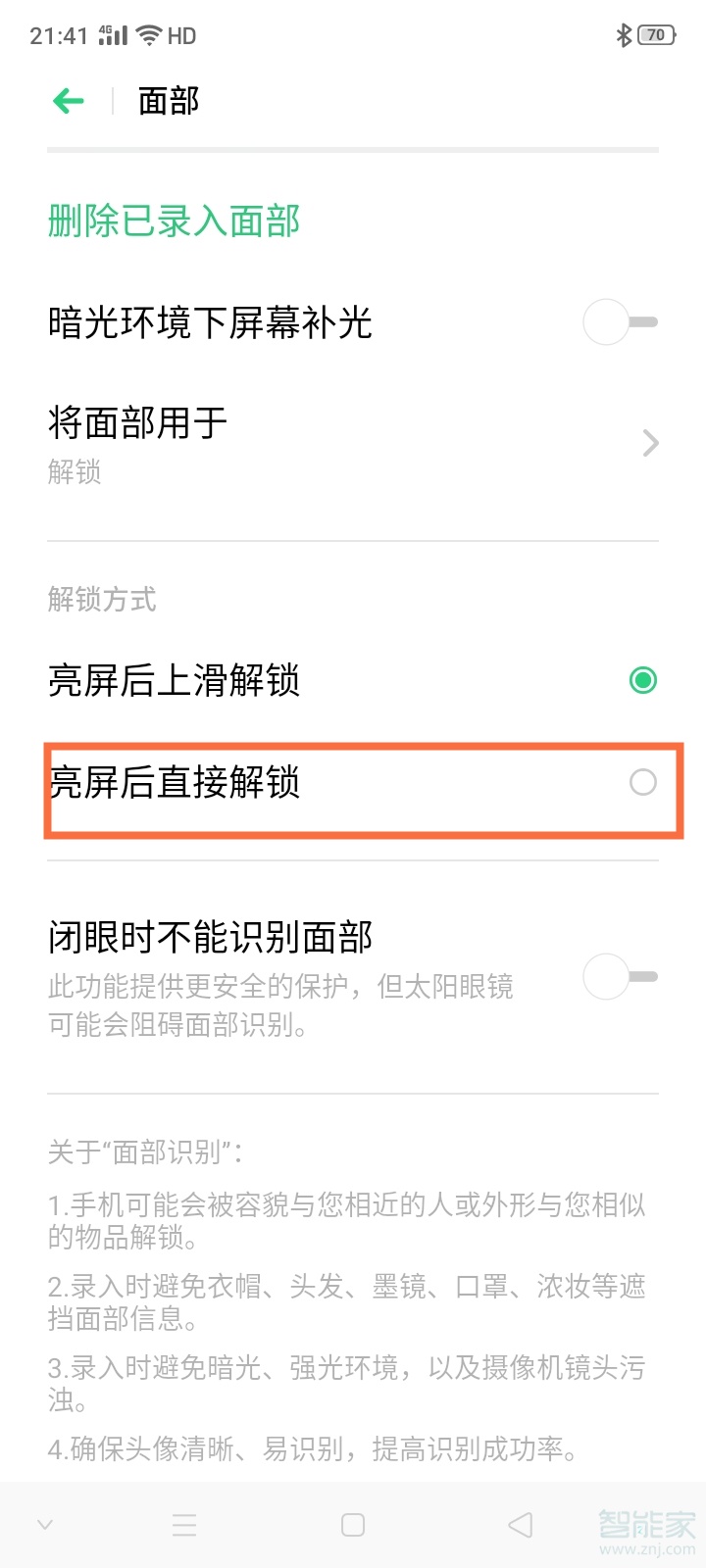Go back using the green arrow
The width and height of the screenshot is (706, 1568).
(69, 101)
